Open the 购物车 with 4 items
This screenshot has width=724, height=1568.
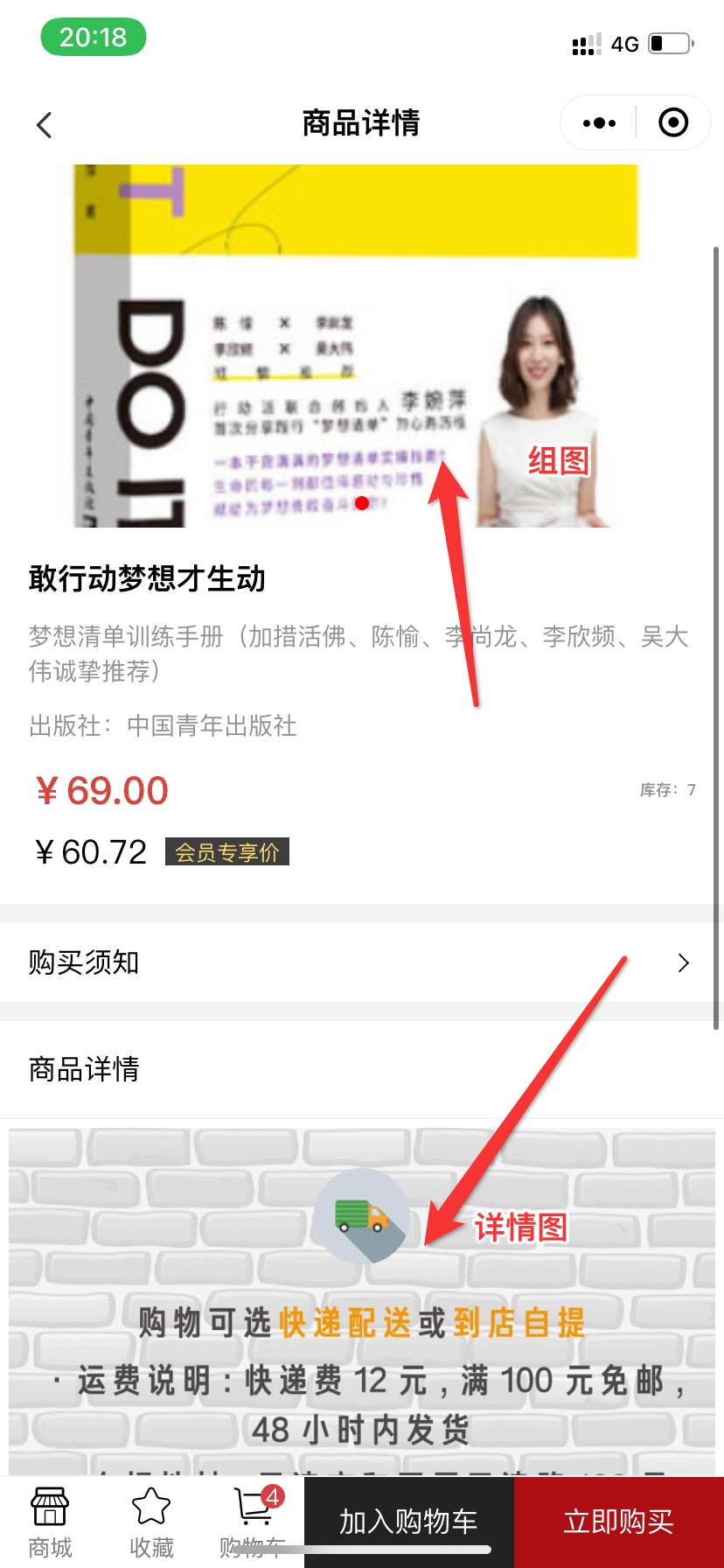tap(254, 1522)
